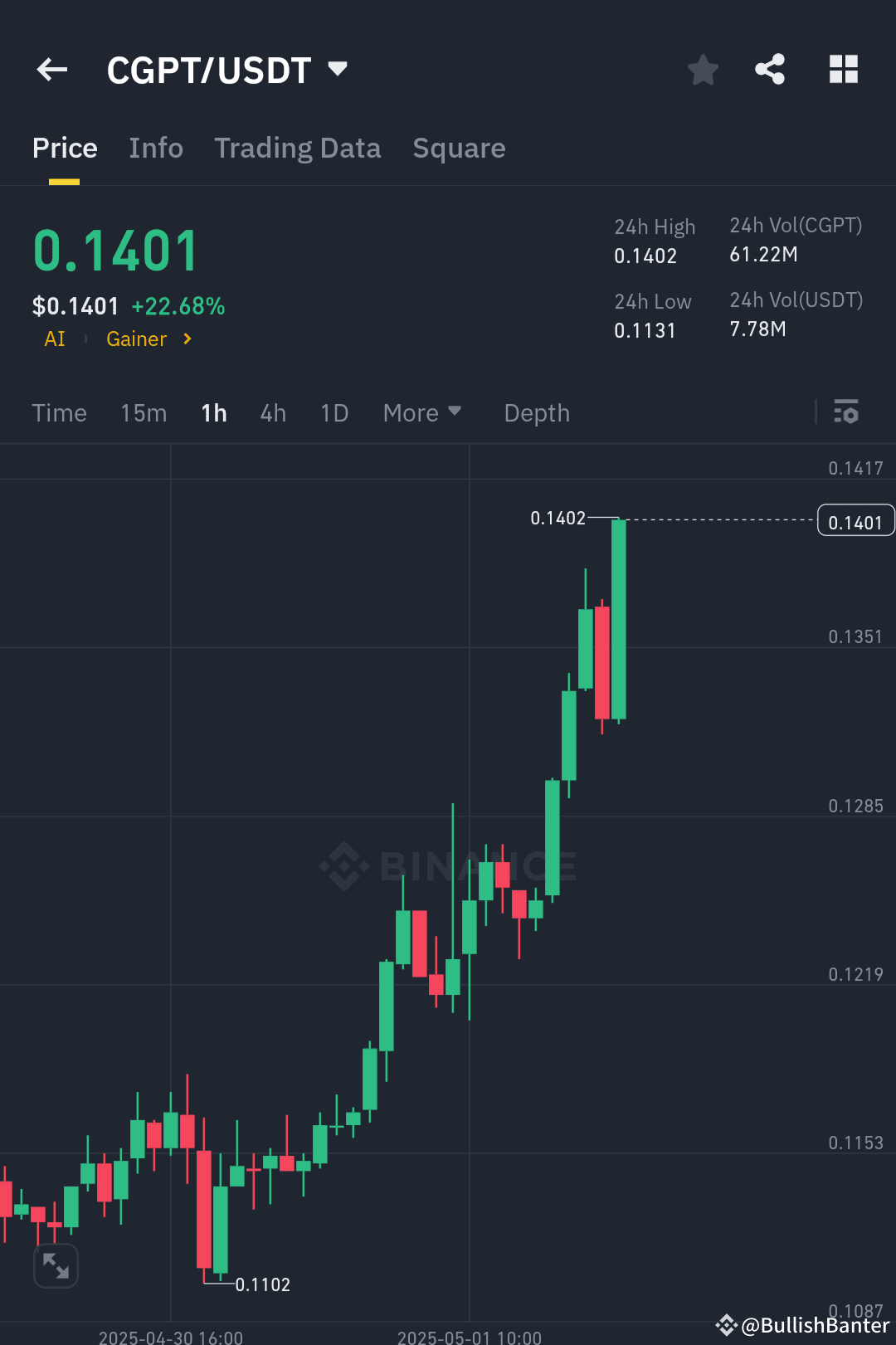Select the 1D timeframe

click(334, 412)
